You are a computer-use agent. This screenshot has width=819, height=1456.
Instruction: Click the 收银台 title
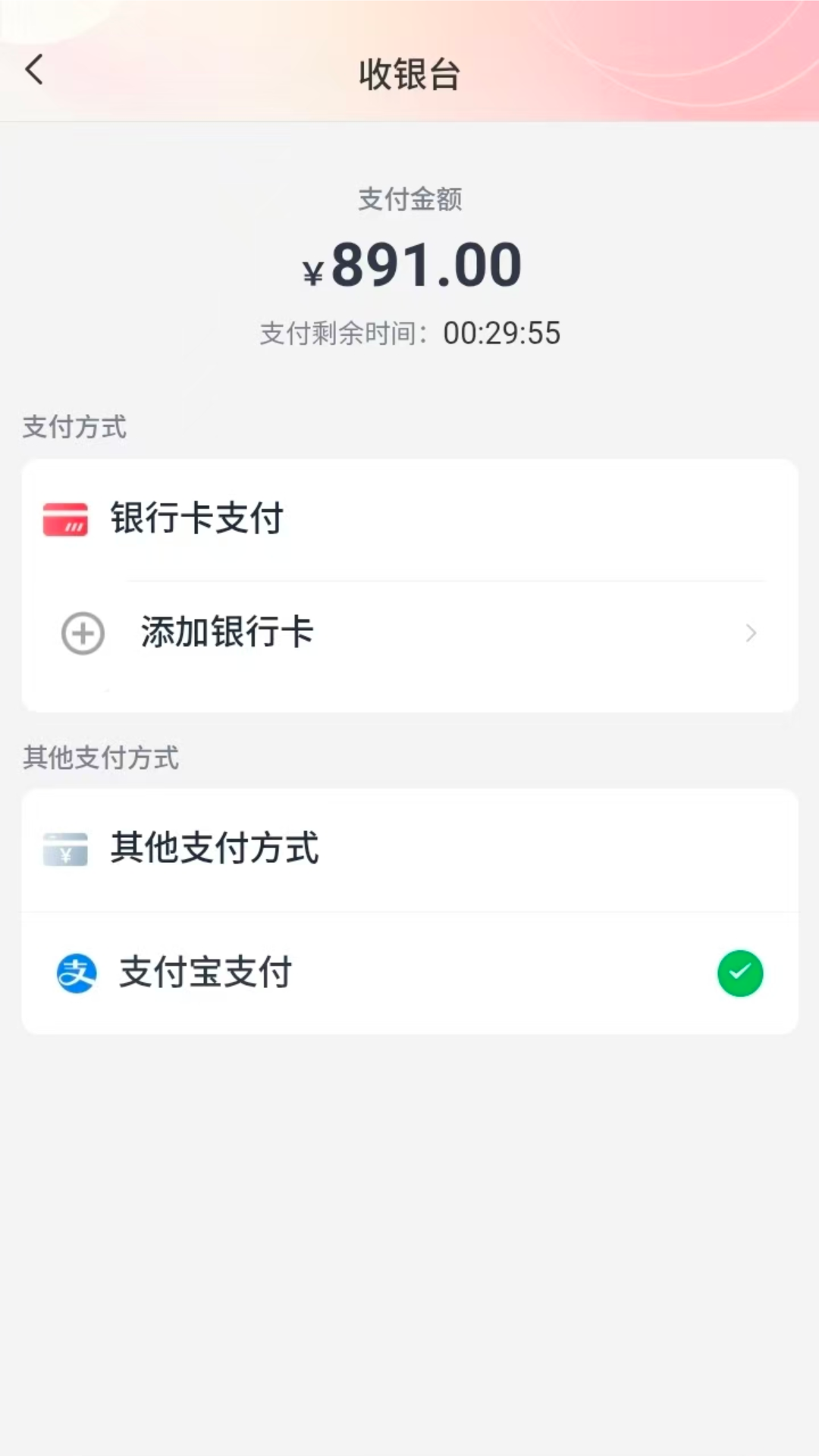[409, 74]
